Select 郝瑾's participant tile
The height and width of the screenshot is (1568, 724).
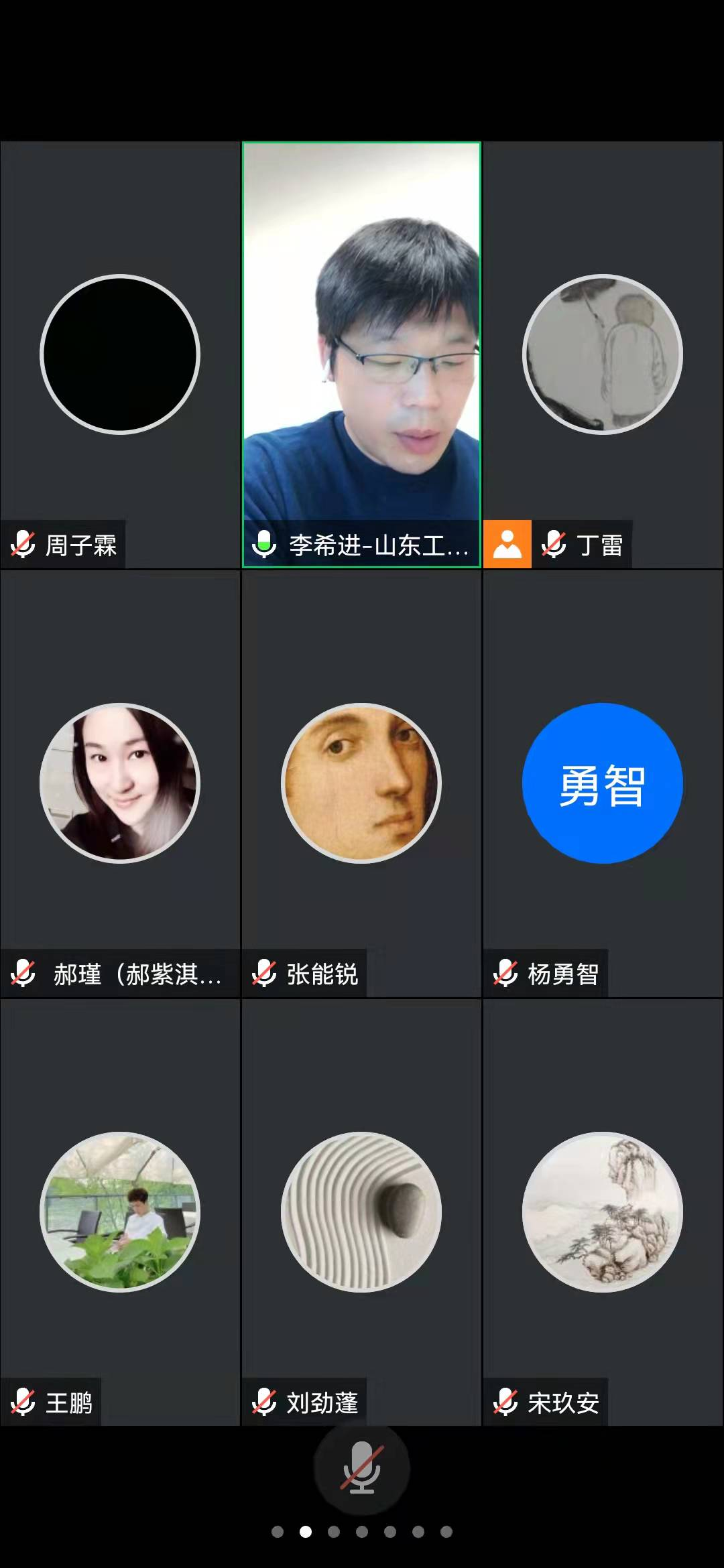pos(120,783)
